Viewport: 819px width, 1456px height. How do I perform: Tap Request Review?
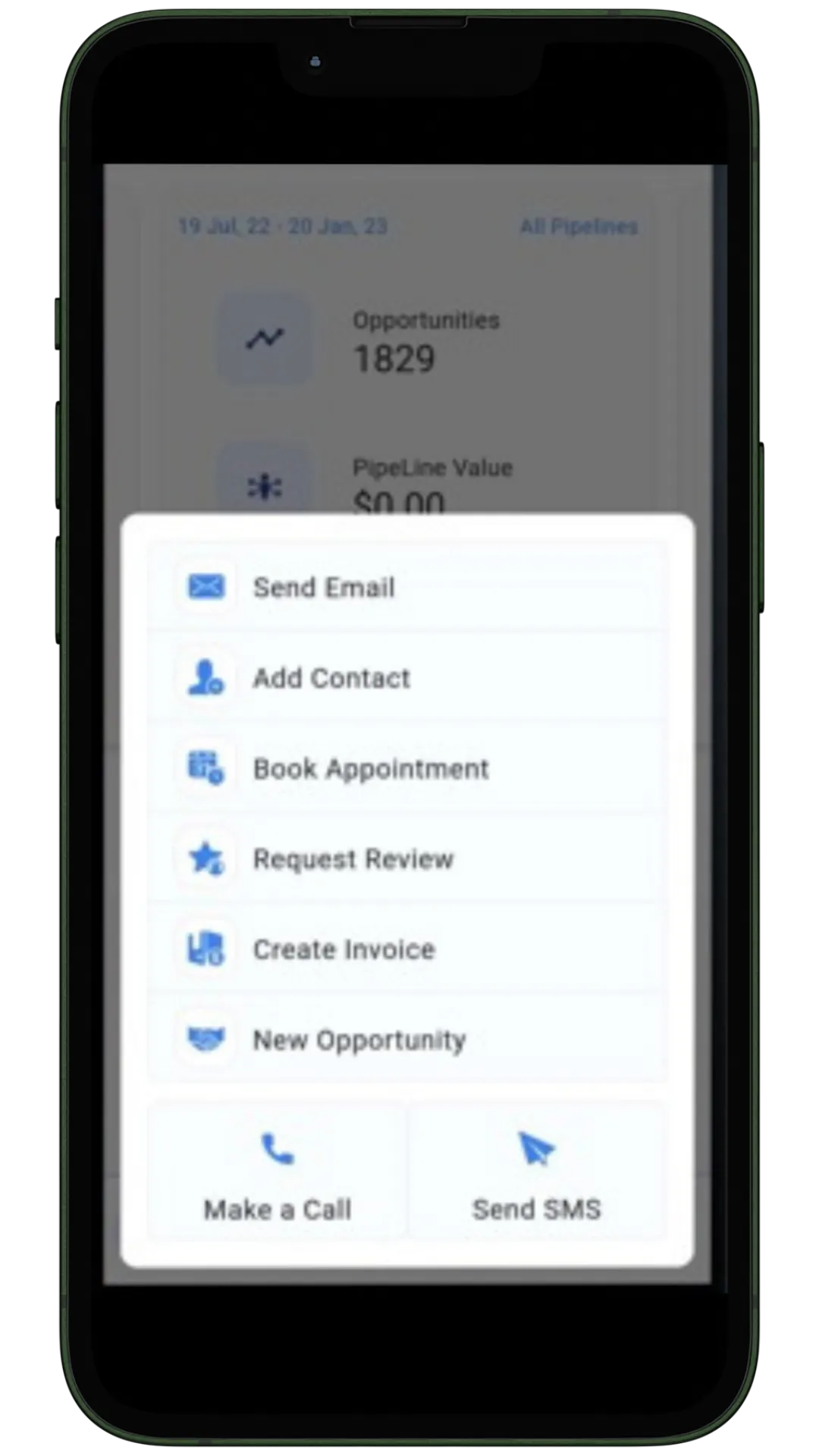(408, 858)
